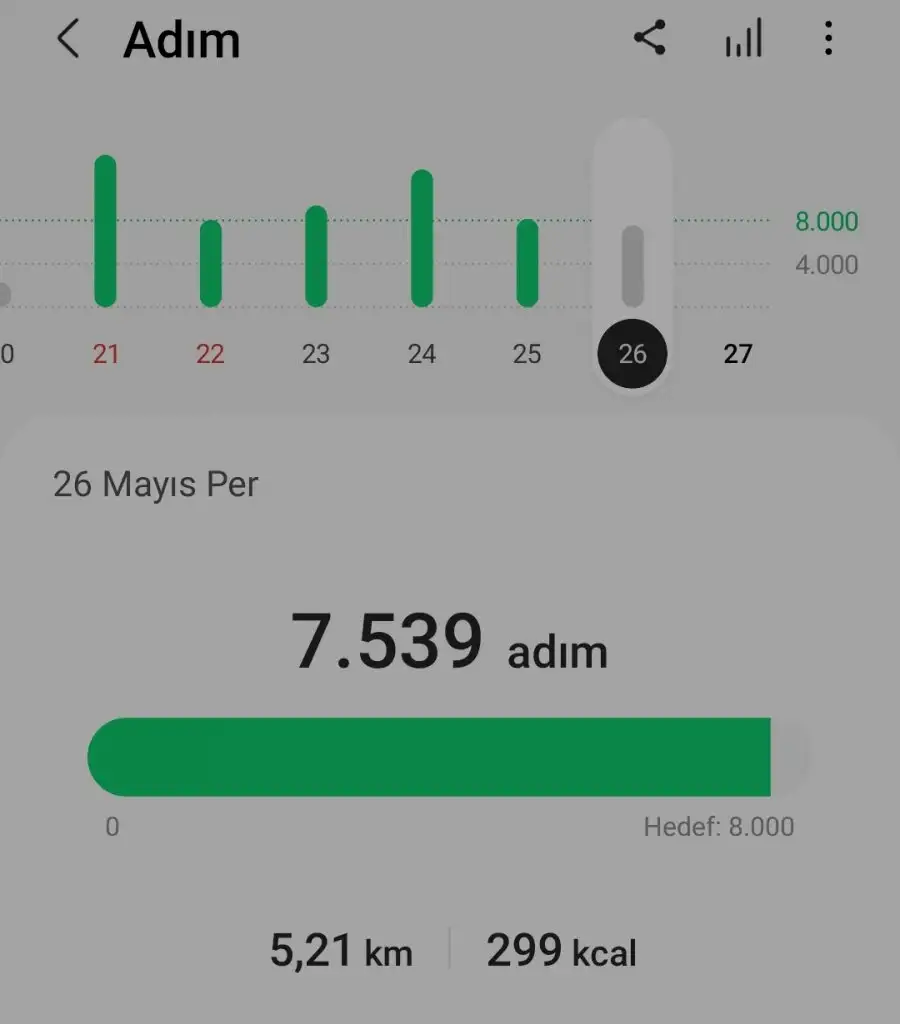Image resolution: width=900 pixels, height=1024 pixels.
Task: Select day 22 in the step chart
Action: 210,354
